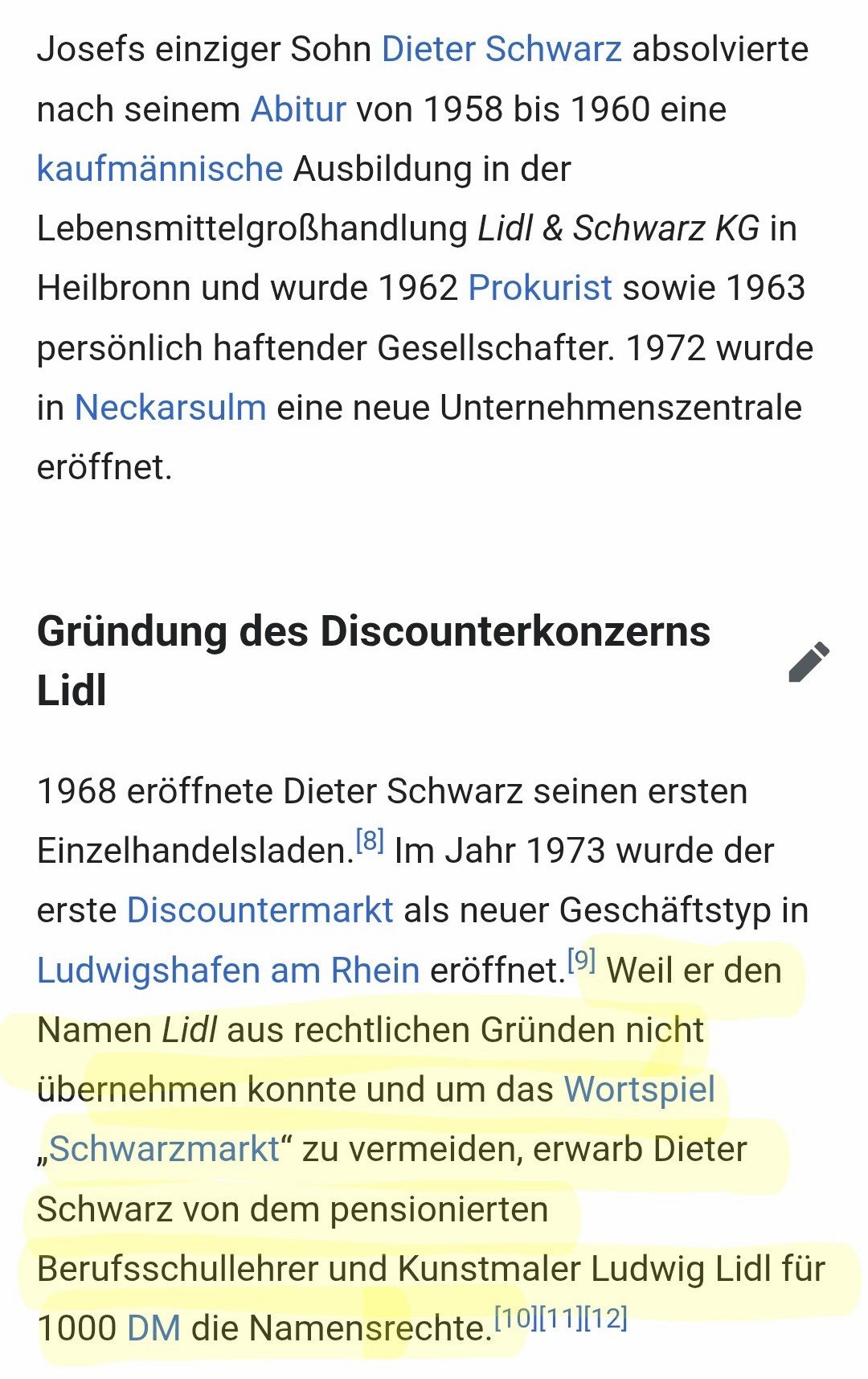Visit the Prokurist article

click(x=540, y=288)
